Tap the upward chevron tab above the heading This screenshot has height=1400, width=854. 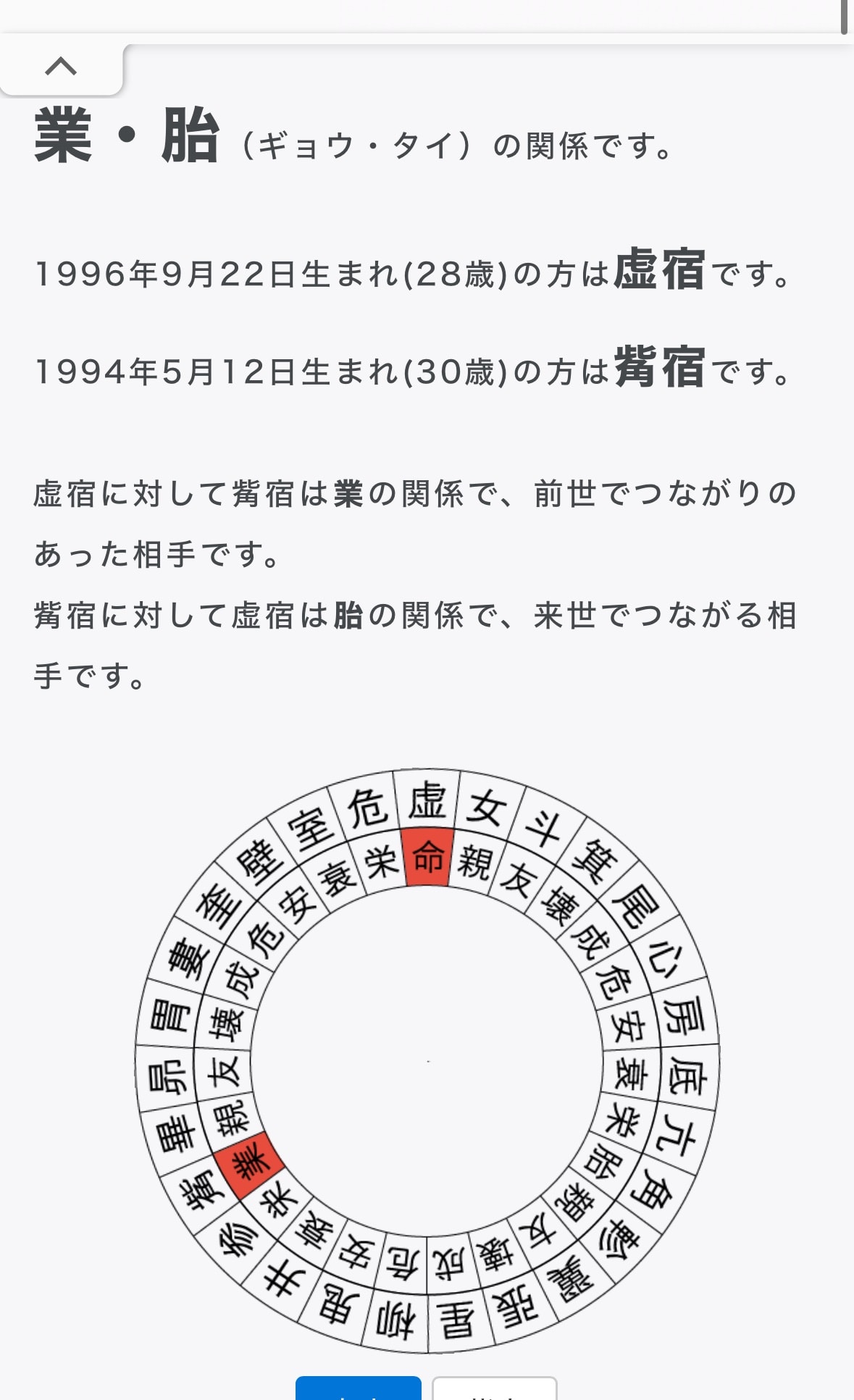(61, 67)
